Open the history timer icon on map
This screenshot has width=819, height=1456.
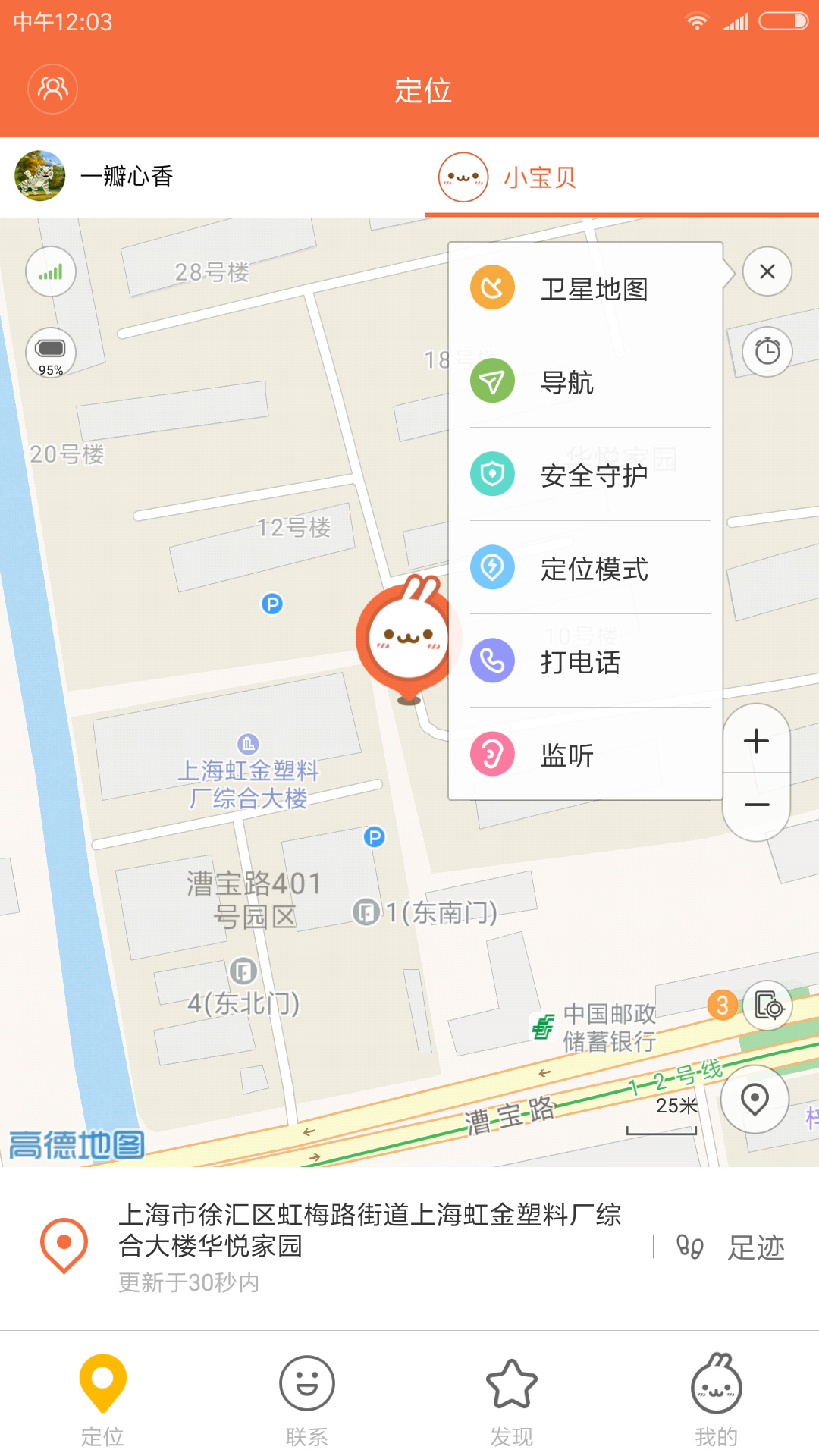pyautogui.click(x=767, y=352)
